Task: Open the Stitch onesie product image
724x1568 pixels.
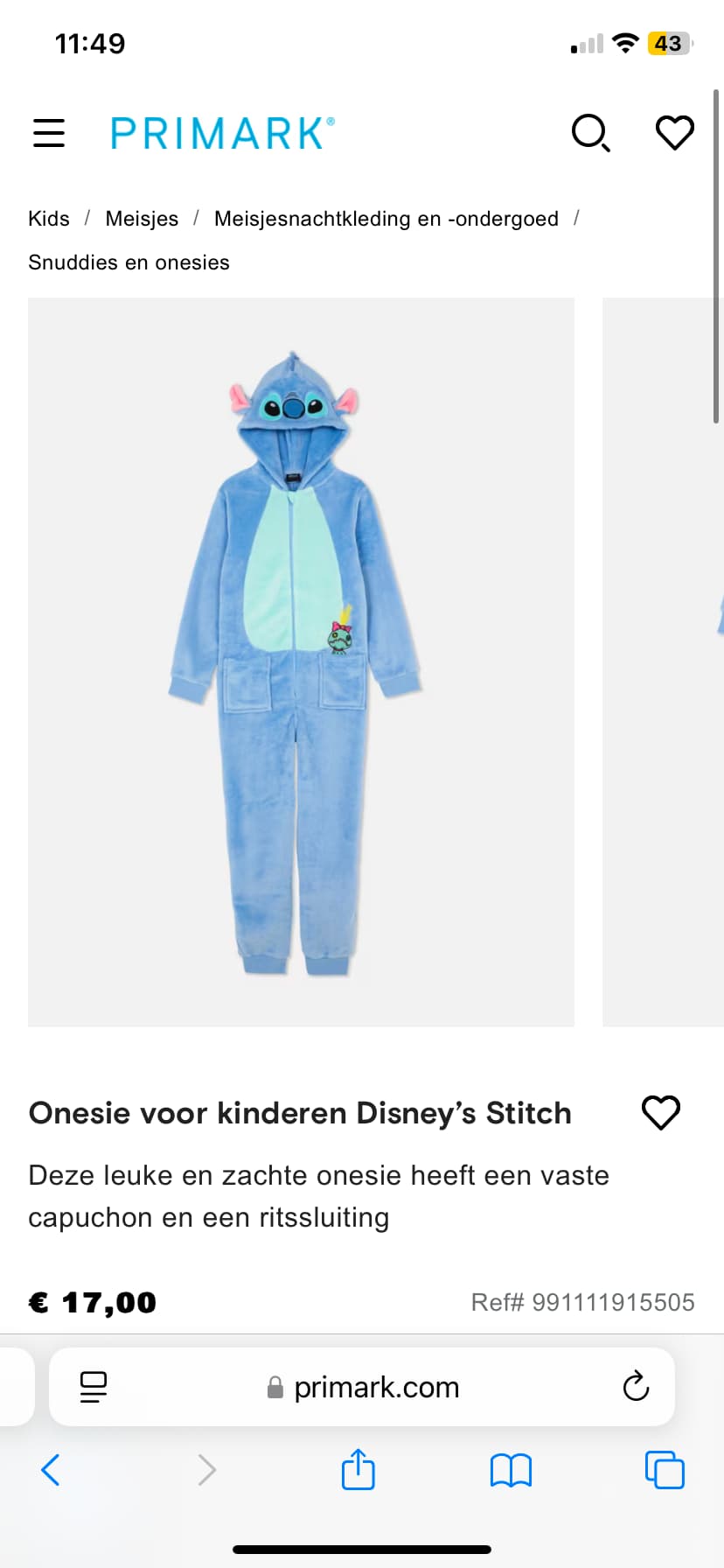Action: [x=301, y=661]
